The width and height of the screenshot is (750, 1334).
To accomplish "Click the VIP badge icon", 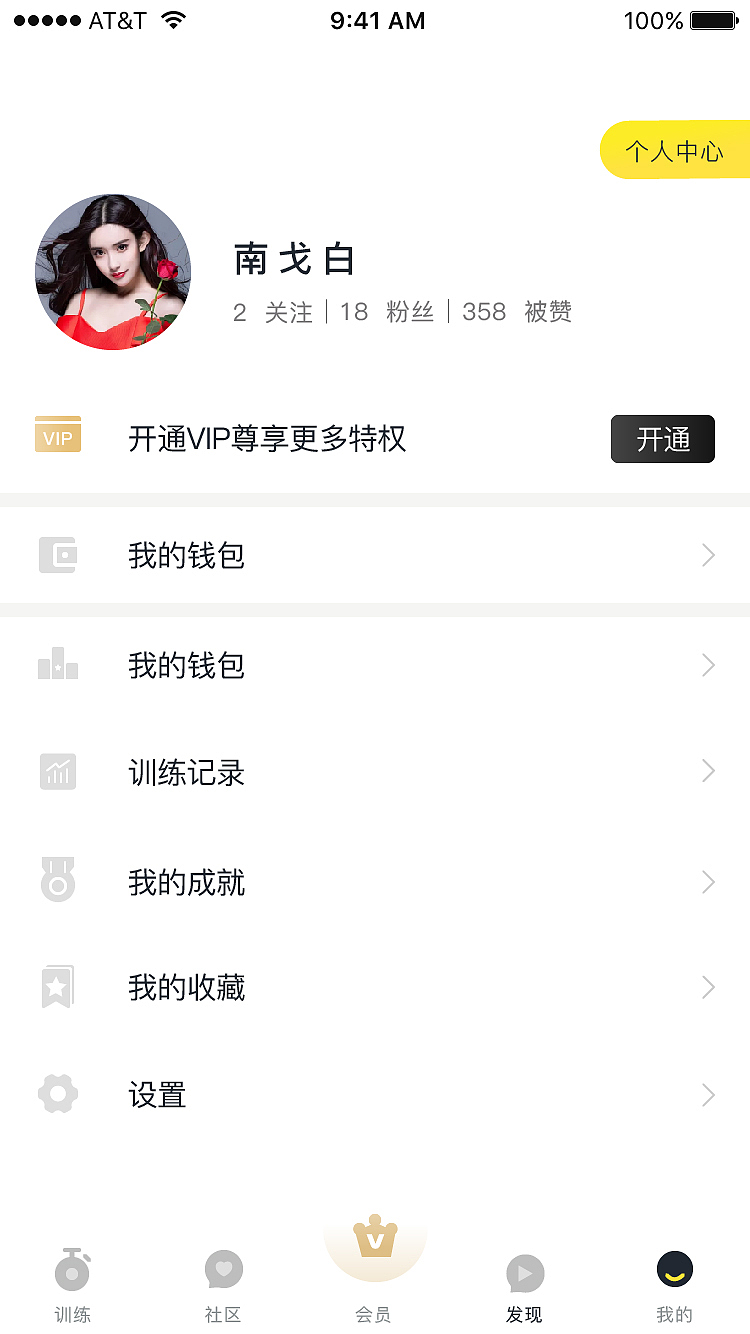I will point(57,435).
